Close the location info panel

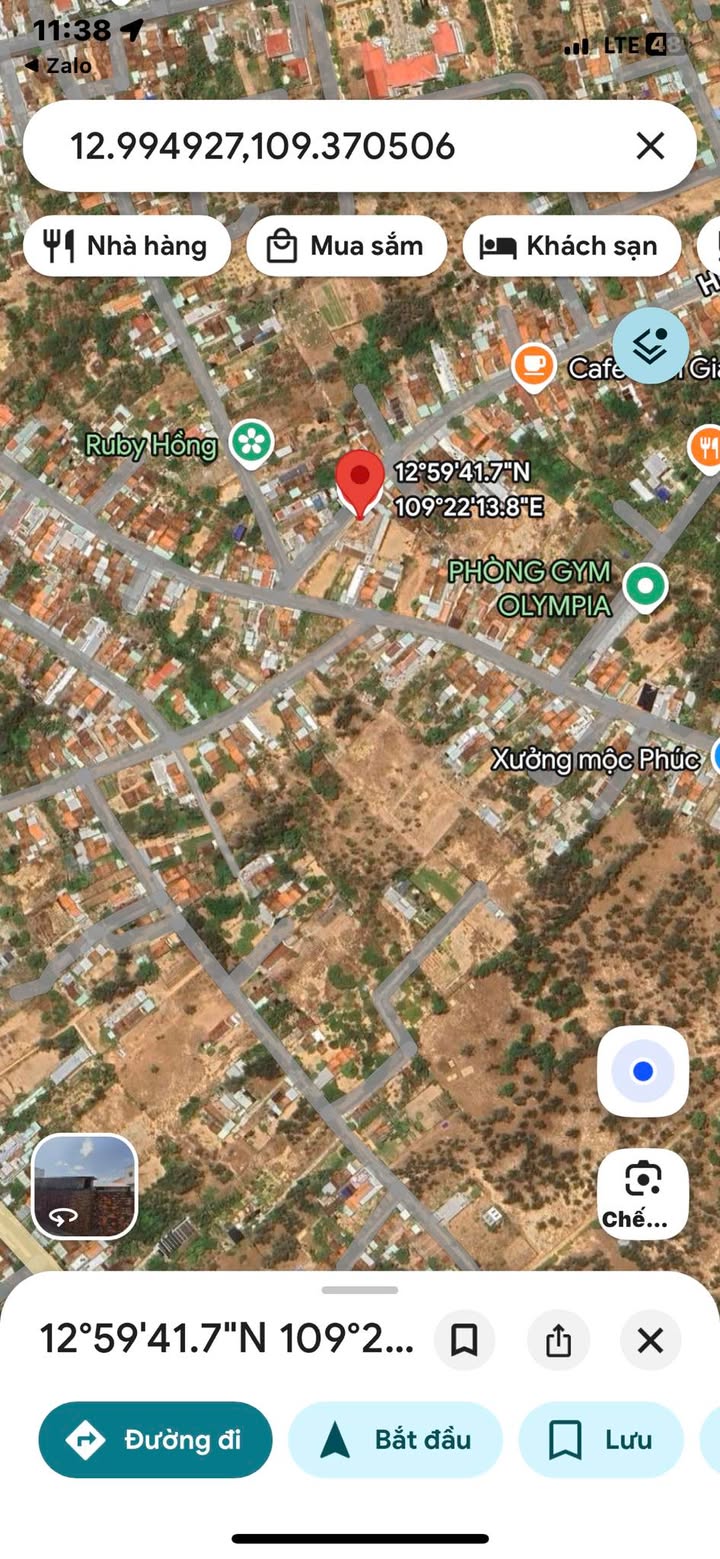651,1340
